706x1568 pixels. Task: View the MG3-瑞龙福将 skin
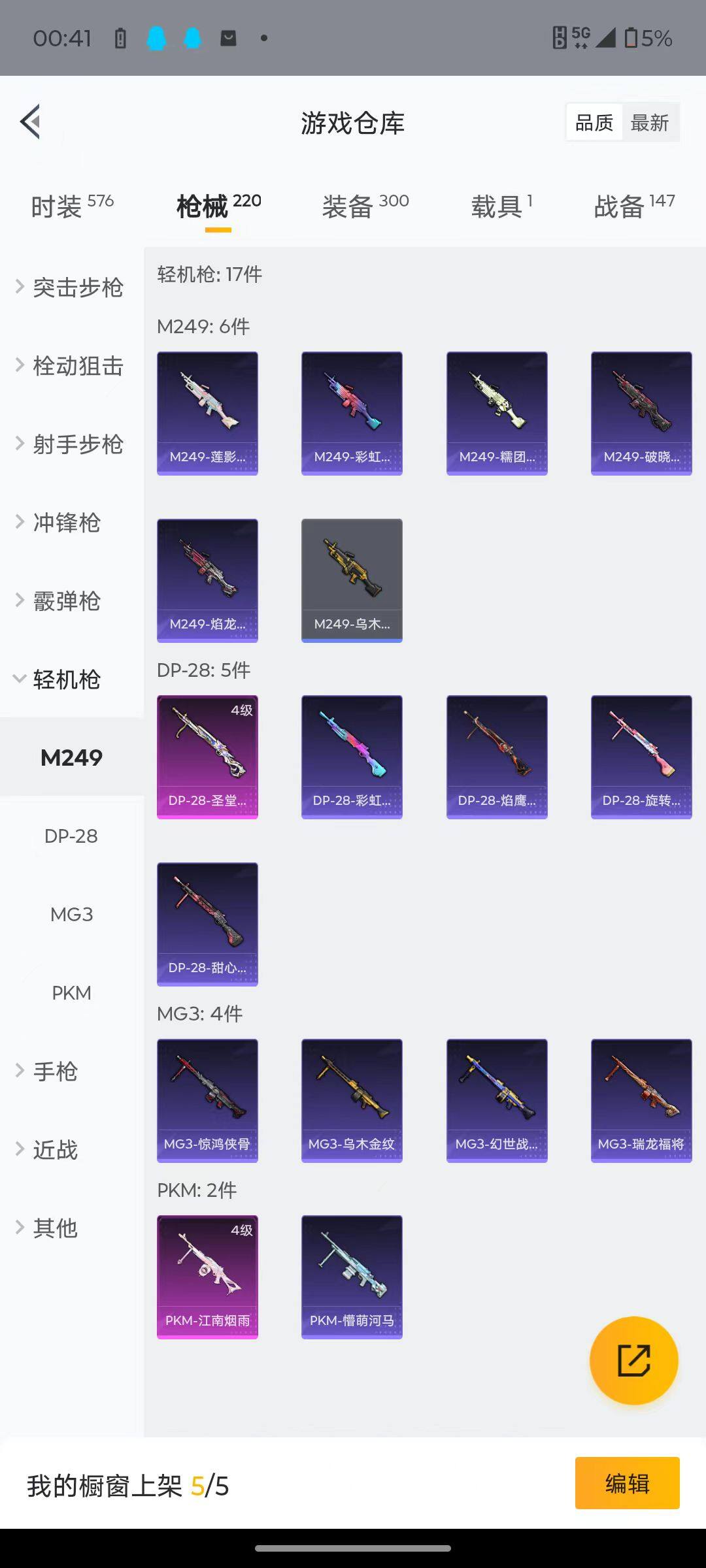641,1100
